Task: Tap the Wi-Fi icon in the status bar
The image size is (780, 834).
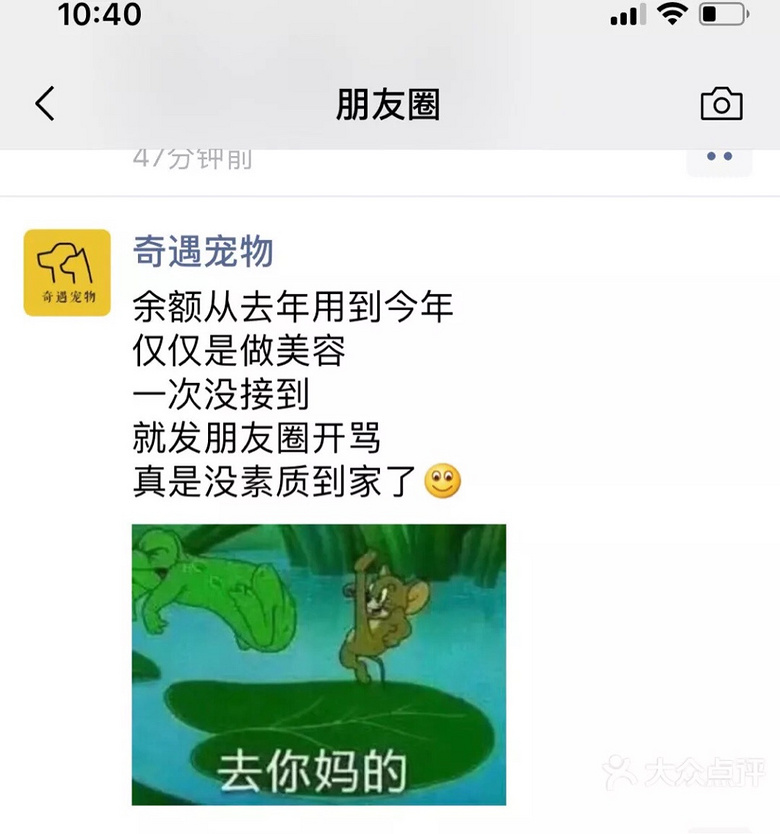Action: 674,16
